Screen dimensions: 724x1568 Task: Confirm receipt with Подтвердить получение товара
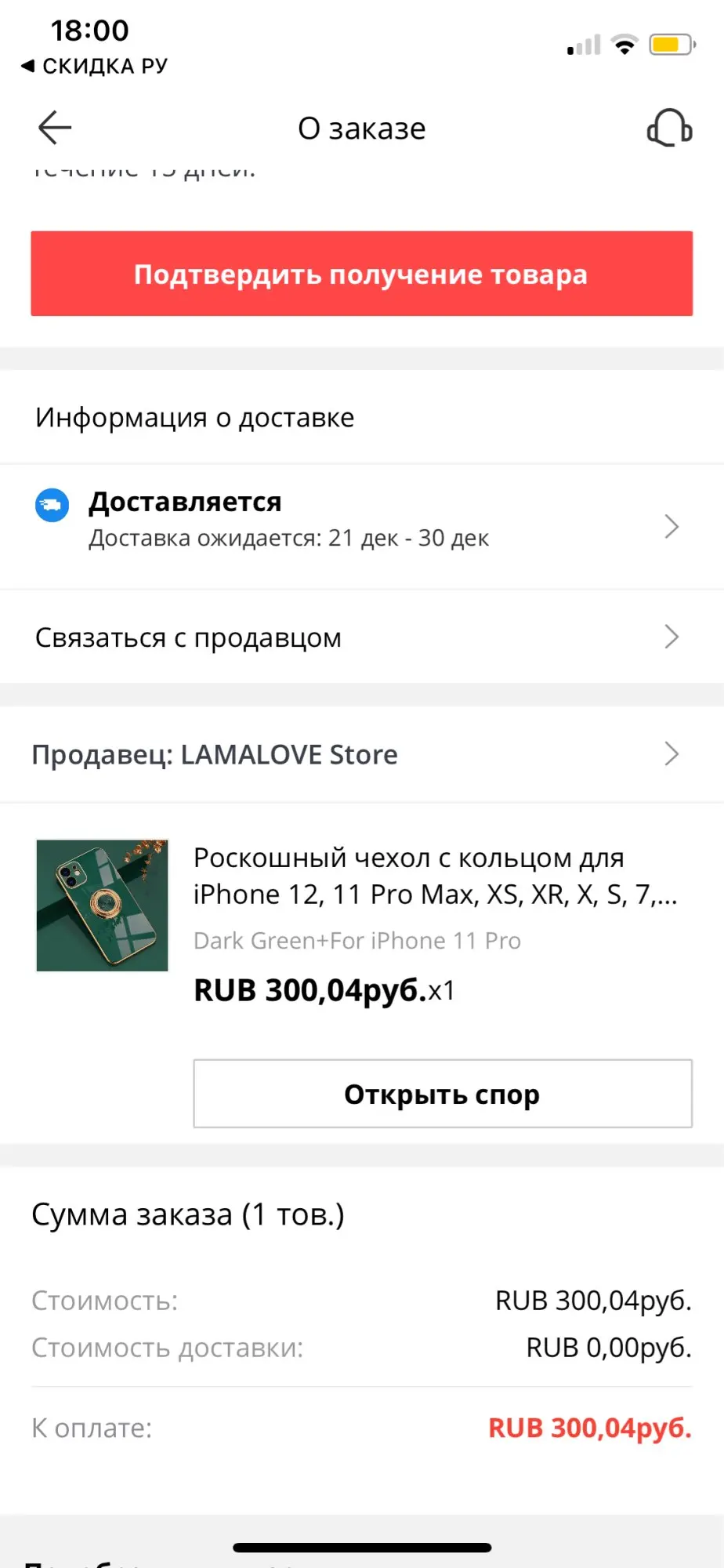pyautogui.click(x=361, y=274)
